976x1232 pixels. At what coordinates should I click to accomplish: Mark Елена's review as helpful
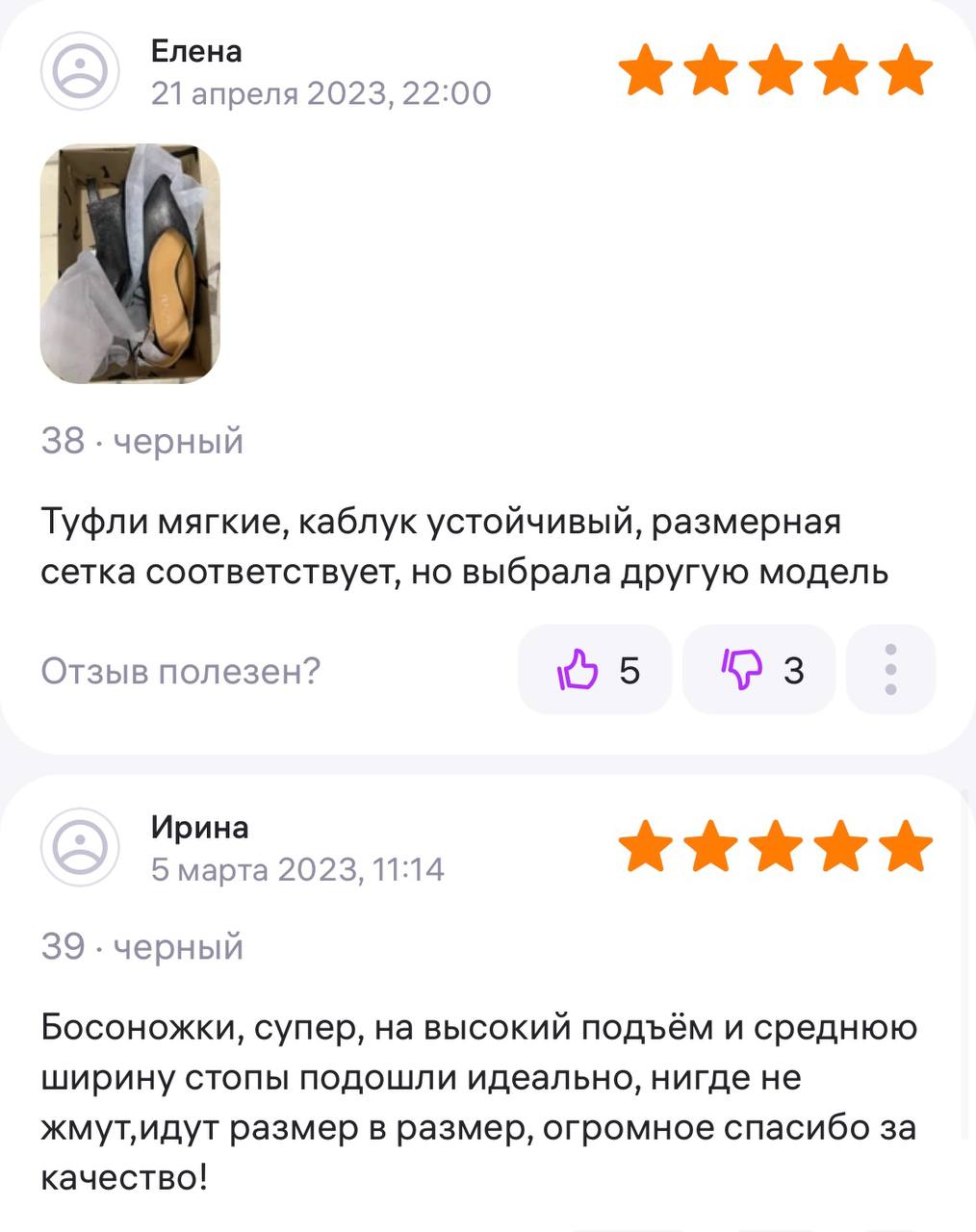[x=594, y=670]
